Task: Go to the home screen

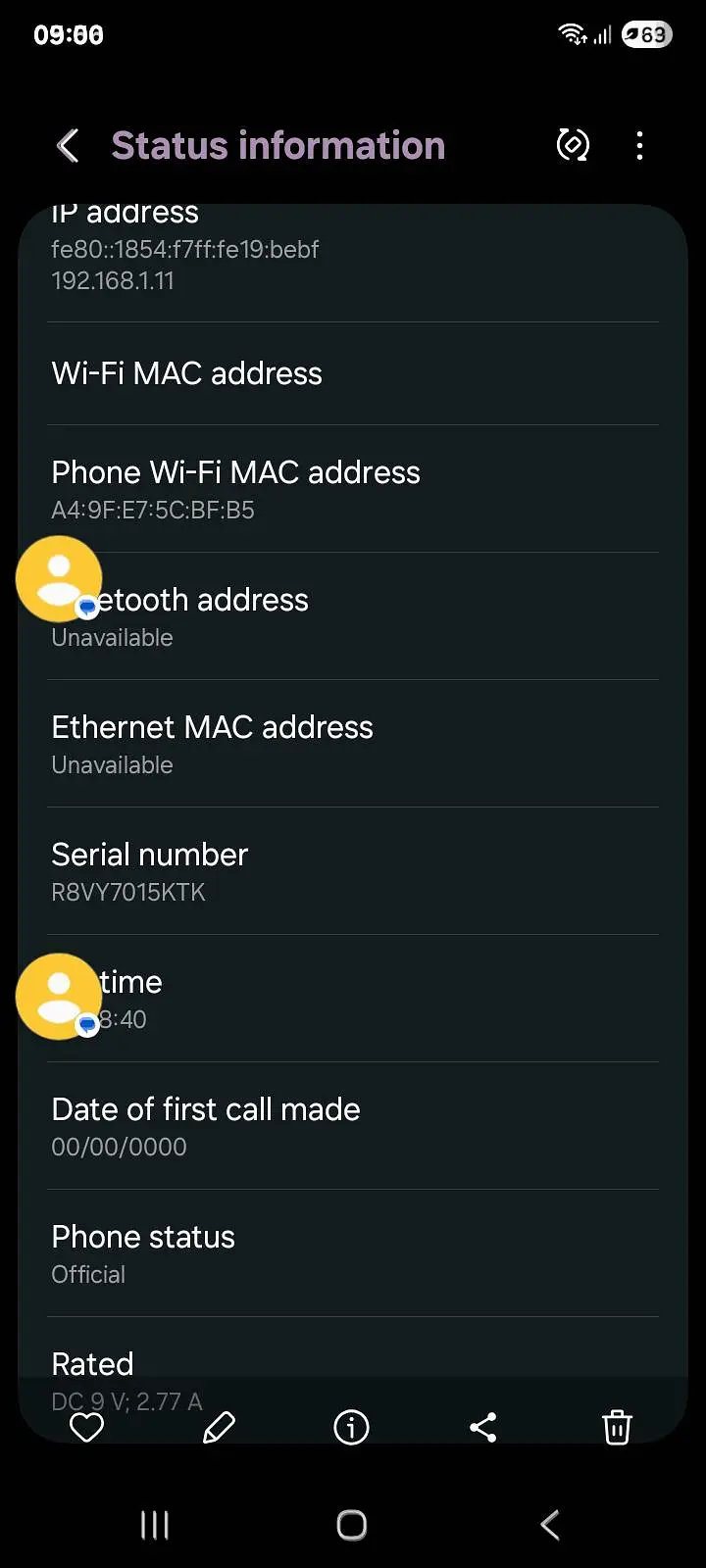Action: click(x=352, y=1525)
